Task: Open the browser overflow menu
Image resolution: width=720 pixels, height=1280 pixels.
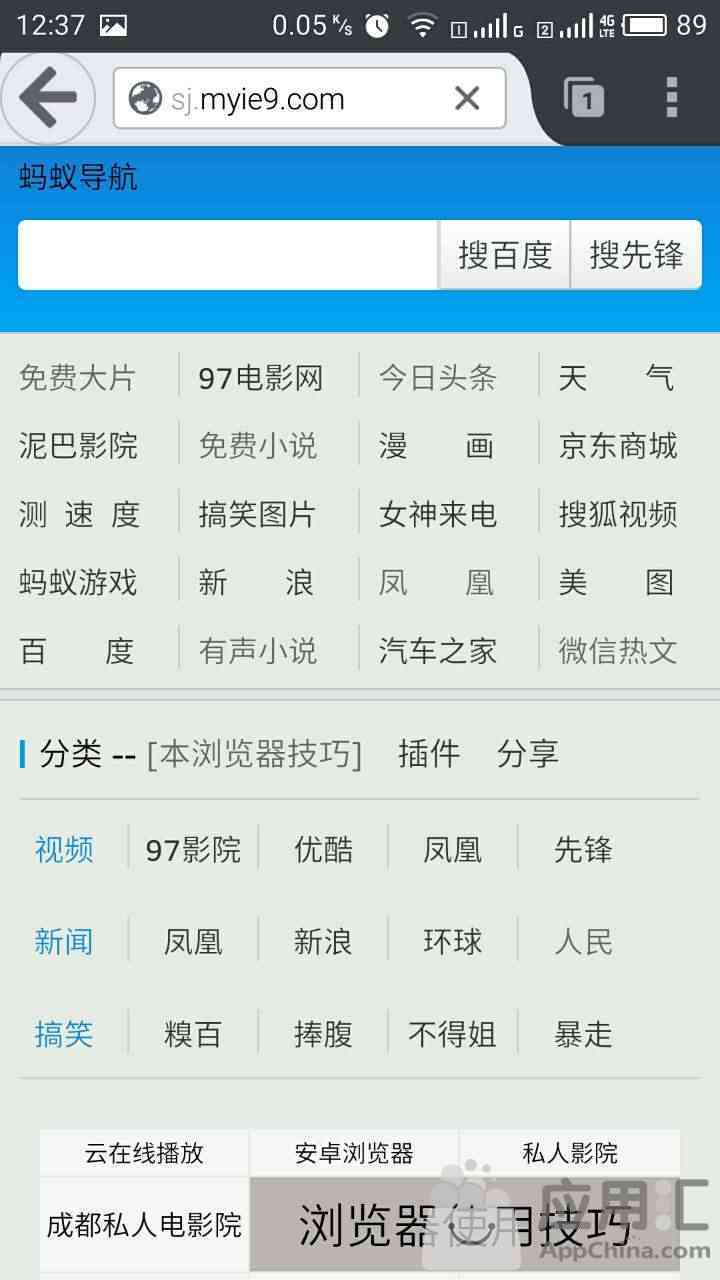Action: [672, 98]
